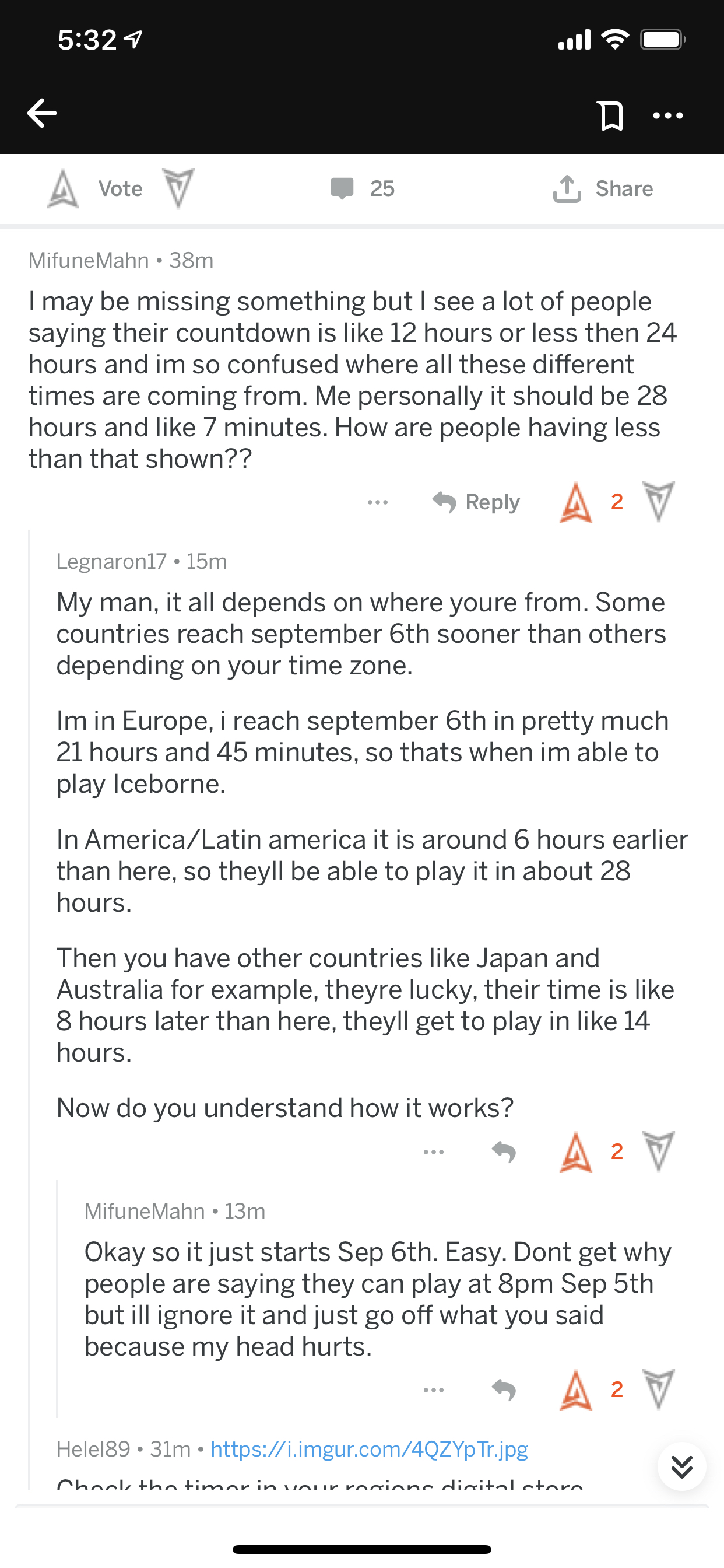Reply to Legnaron17's comment
Screen dimensions: 724x1568
pos(504,1151)
